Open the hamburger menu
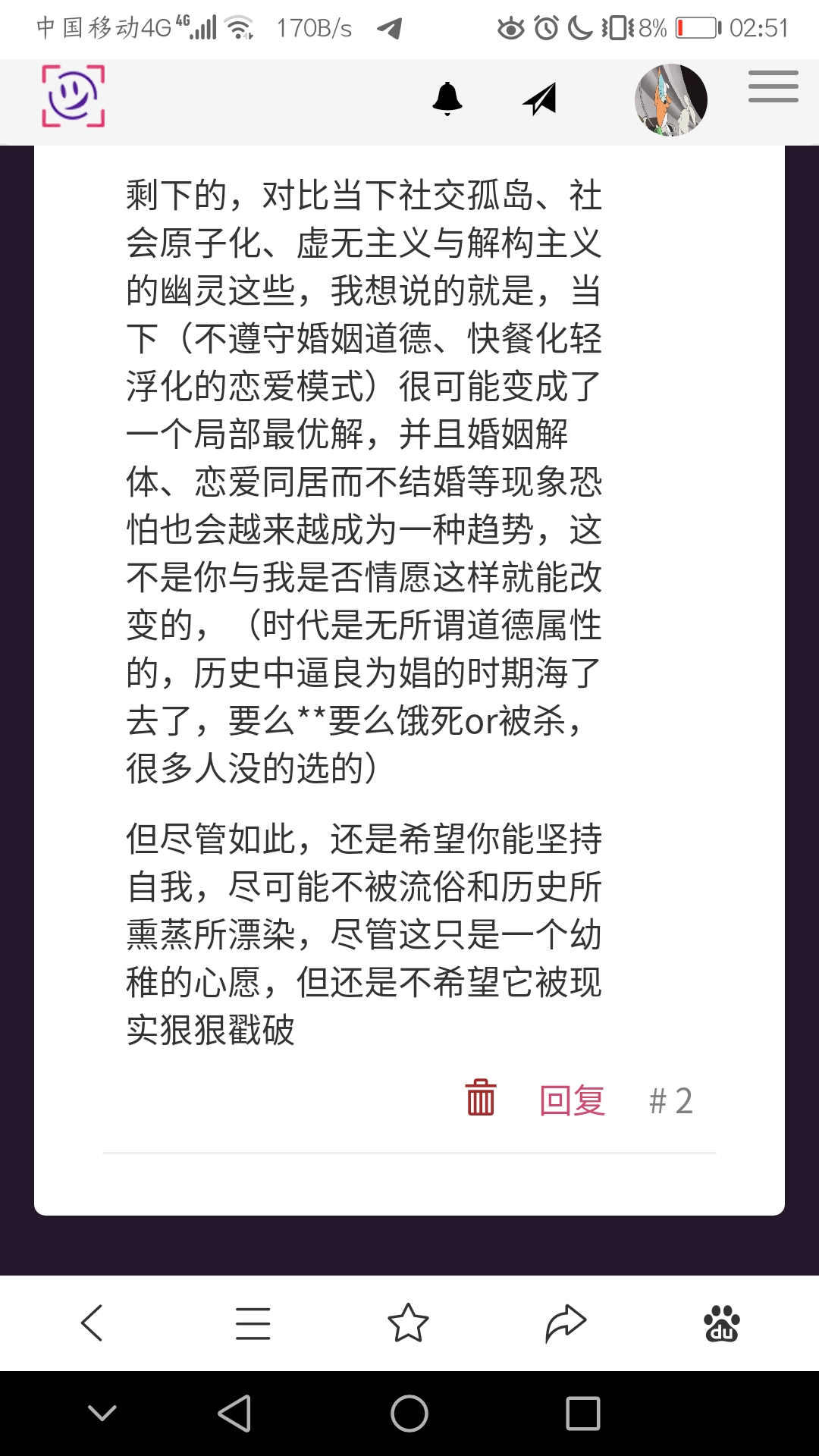Viewport: 819px width, 1456px height. click(x=773, y=86)
